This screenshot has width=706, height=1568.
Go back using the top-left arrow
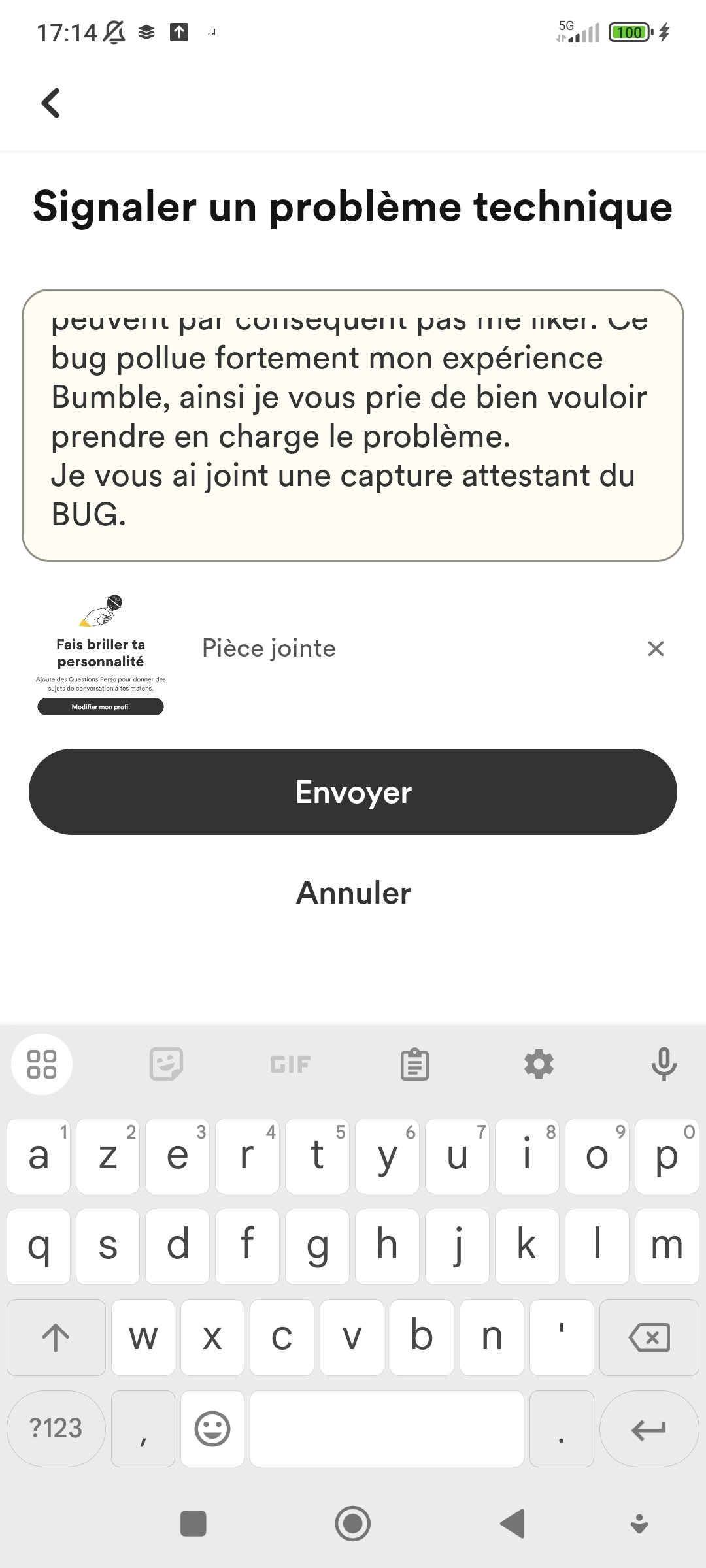[x=50, y=103]
